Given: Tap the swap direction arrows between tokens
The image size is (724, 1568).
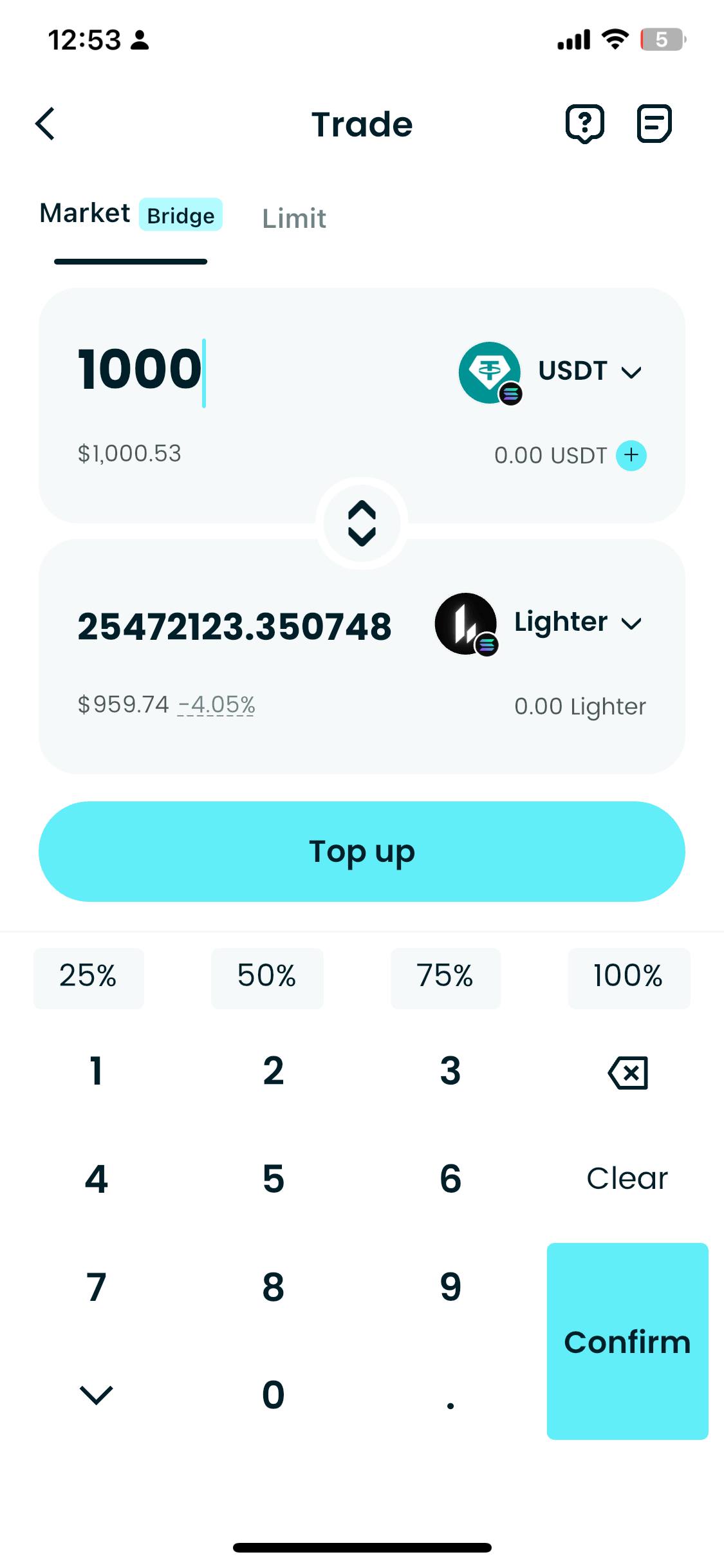Looking at the screenshot, I should tap(362, 524).
